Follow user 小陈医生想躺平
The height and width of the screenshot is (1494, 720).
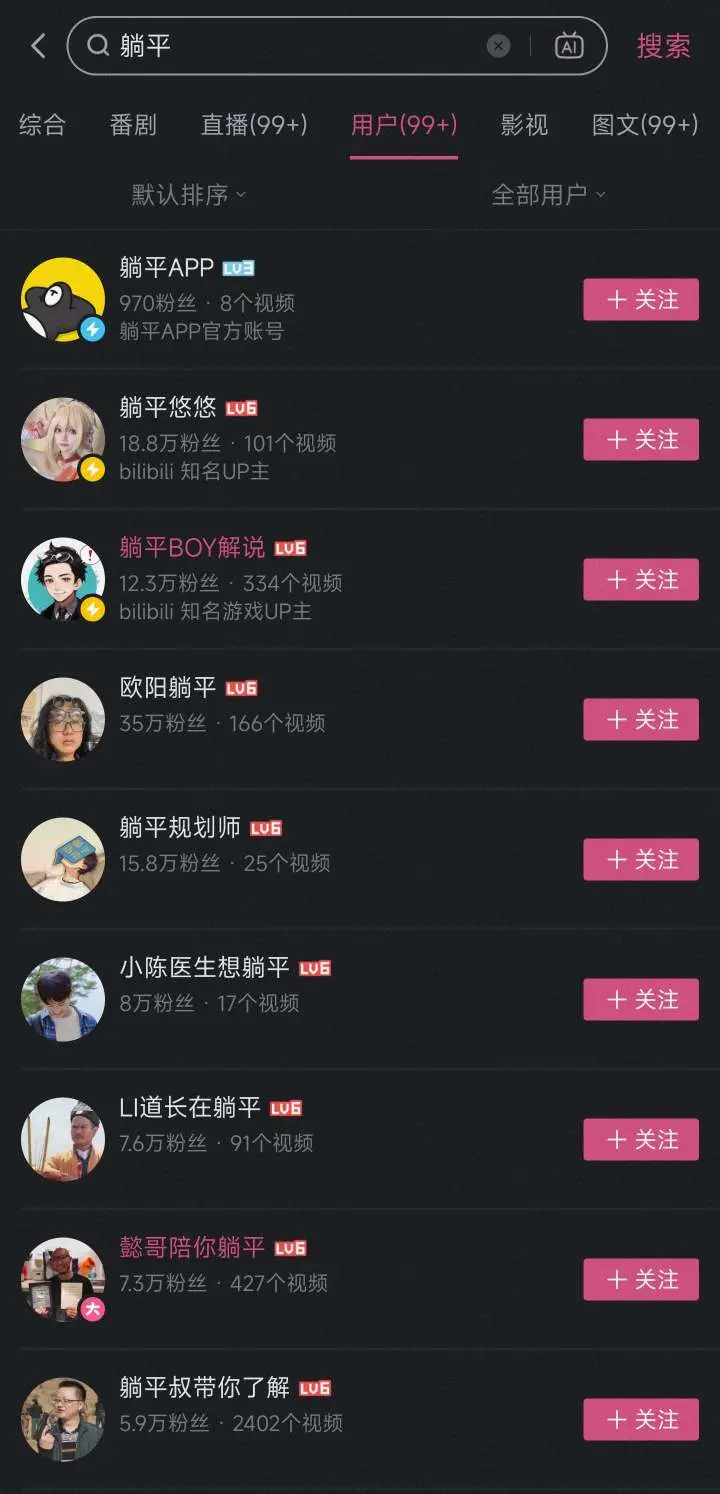click(640, 1000)
